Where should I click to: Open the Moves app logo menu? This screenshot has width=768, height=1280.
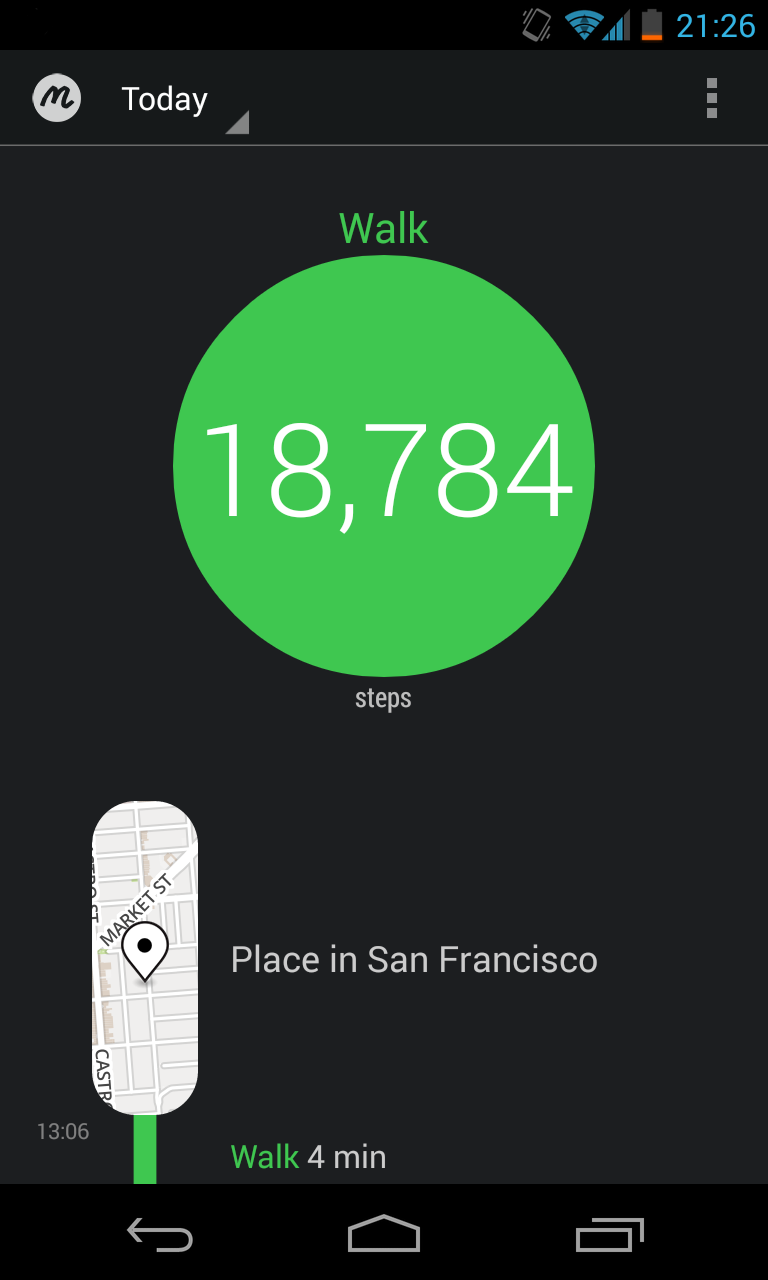click(57, 98)
